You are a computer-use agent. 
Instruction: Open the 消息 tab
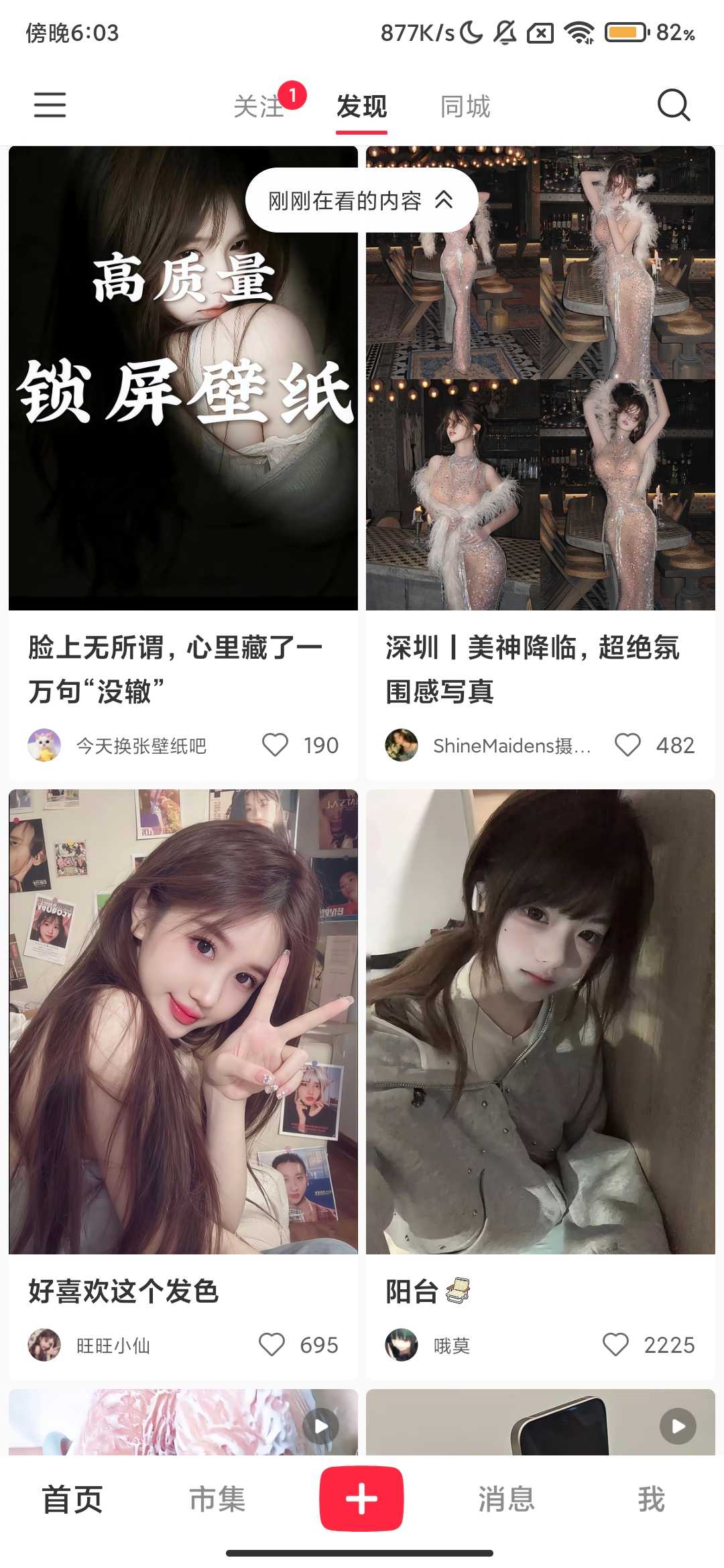pos(506,1499)
